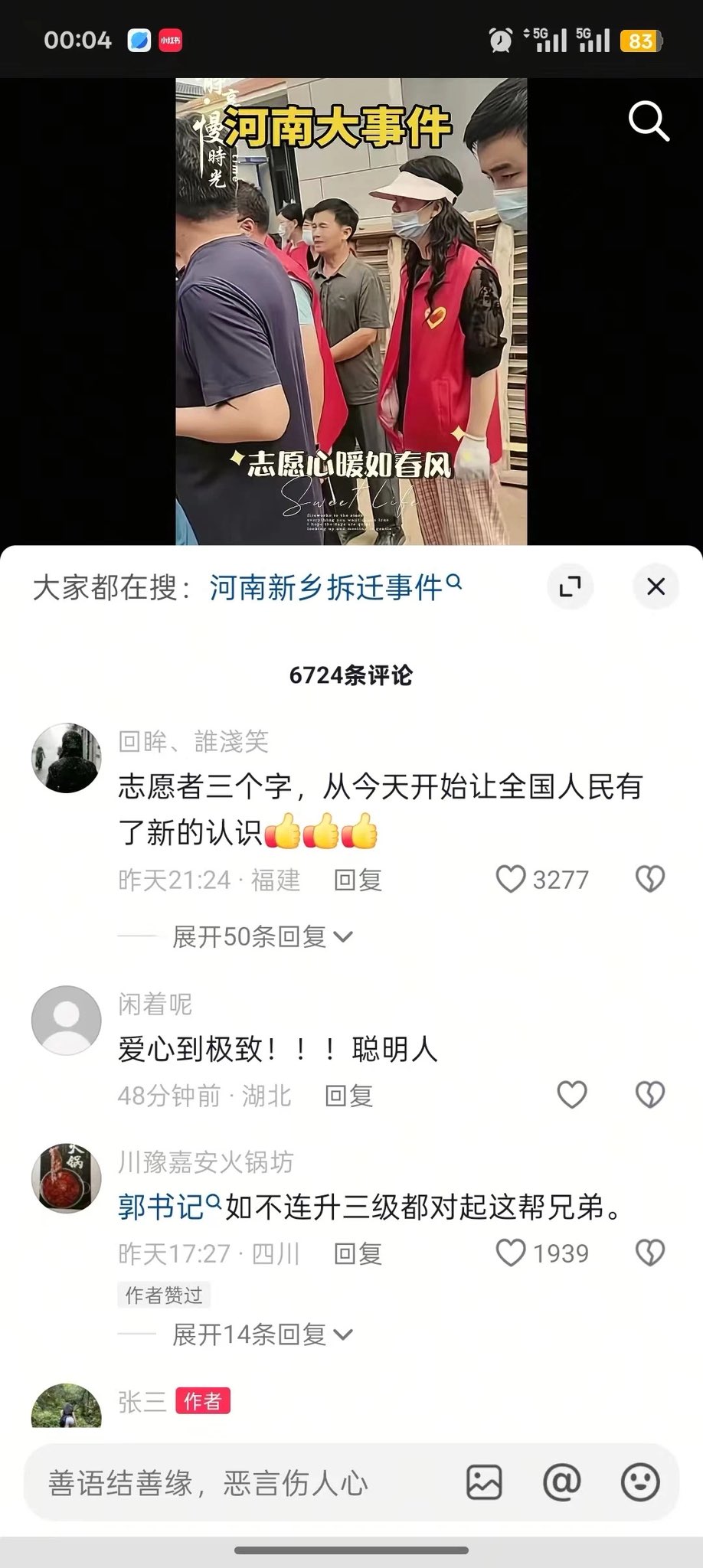Attach an image to your comment
703x1568 pixels.
484,1483
